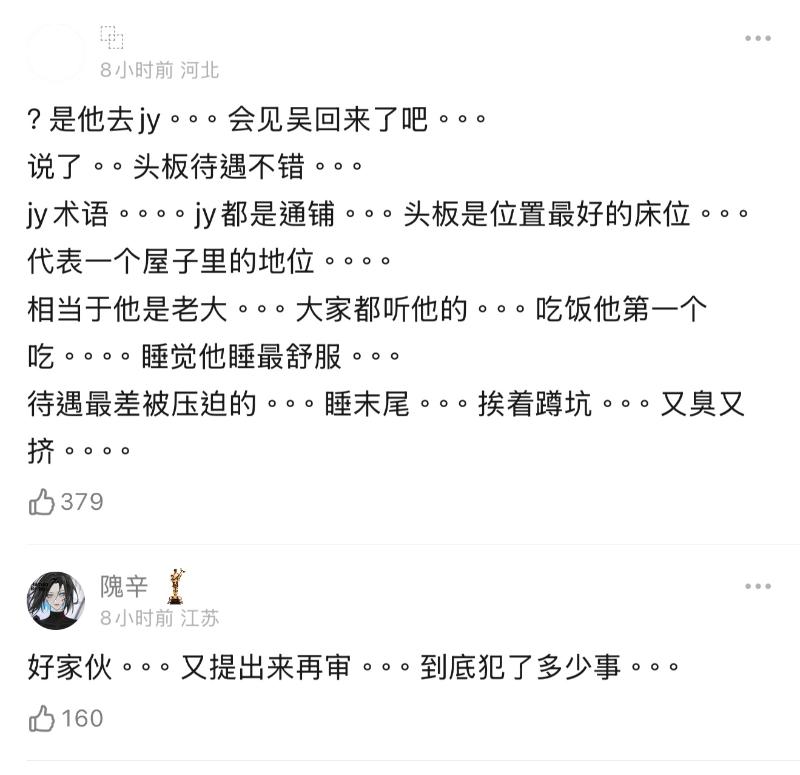Like the comment with 379 likes
The width and height of the screenshot is (800, 775).
(x=42, y=502)
